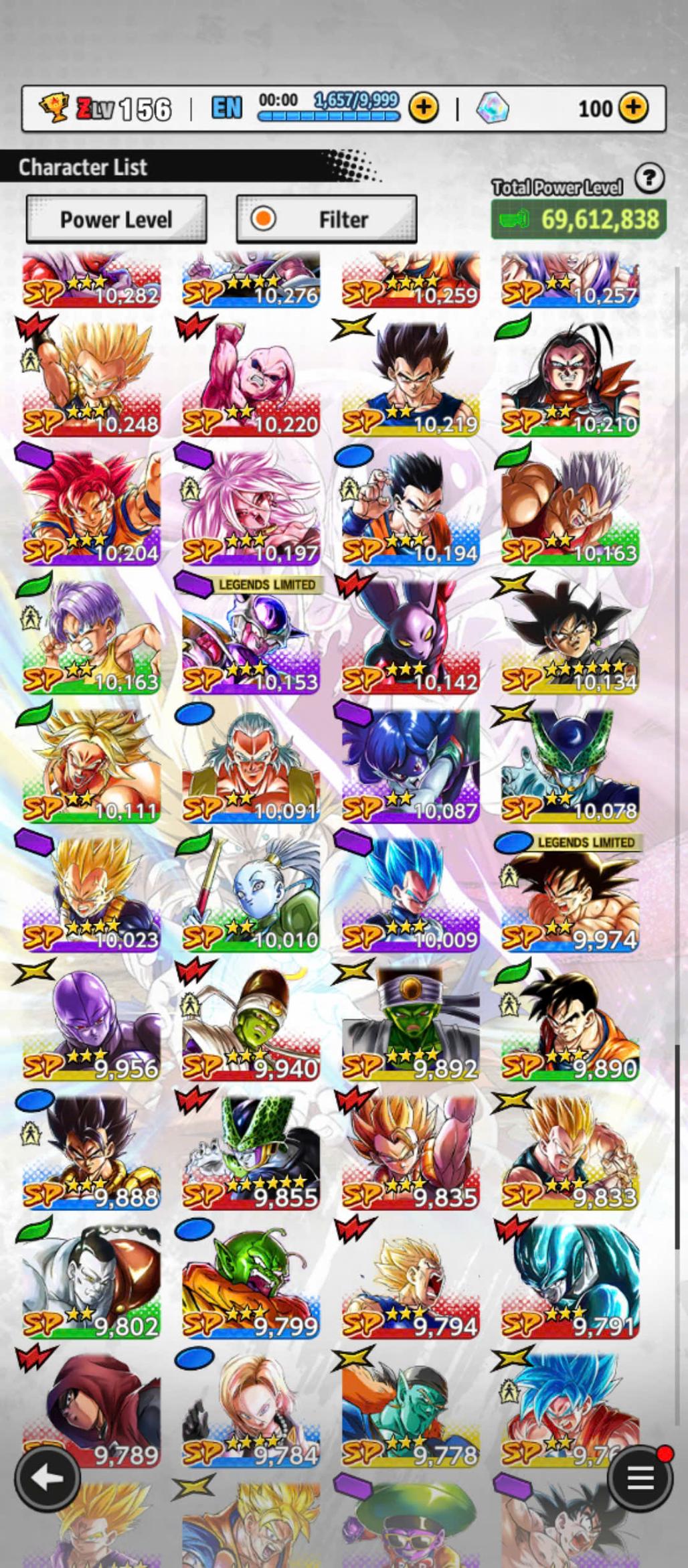Add crystals with the plus next to 100
Image resolution: width=688 pixels, height=1568 pixels.
[x=633, y=107]
